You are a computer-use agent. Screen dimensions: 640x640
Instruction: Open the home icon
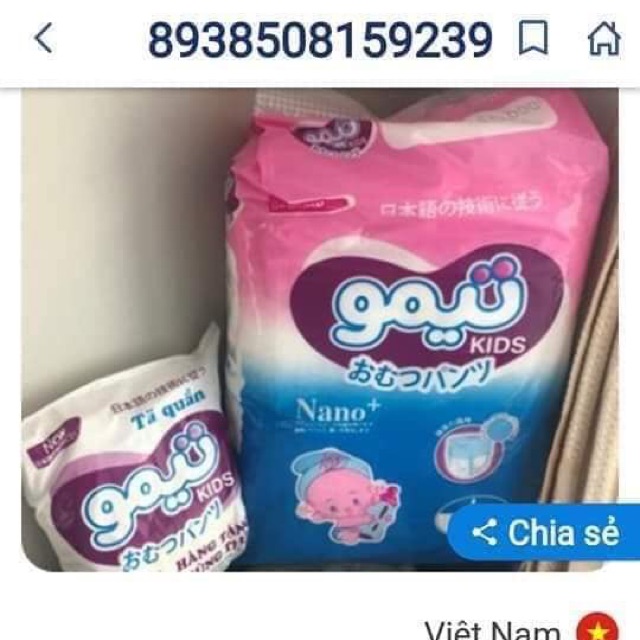pyautogui.click(x=601, y=40)
